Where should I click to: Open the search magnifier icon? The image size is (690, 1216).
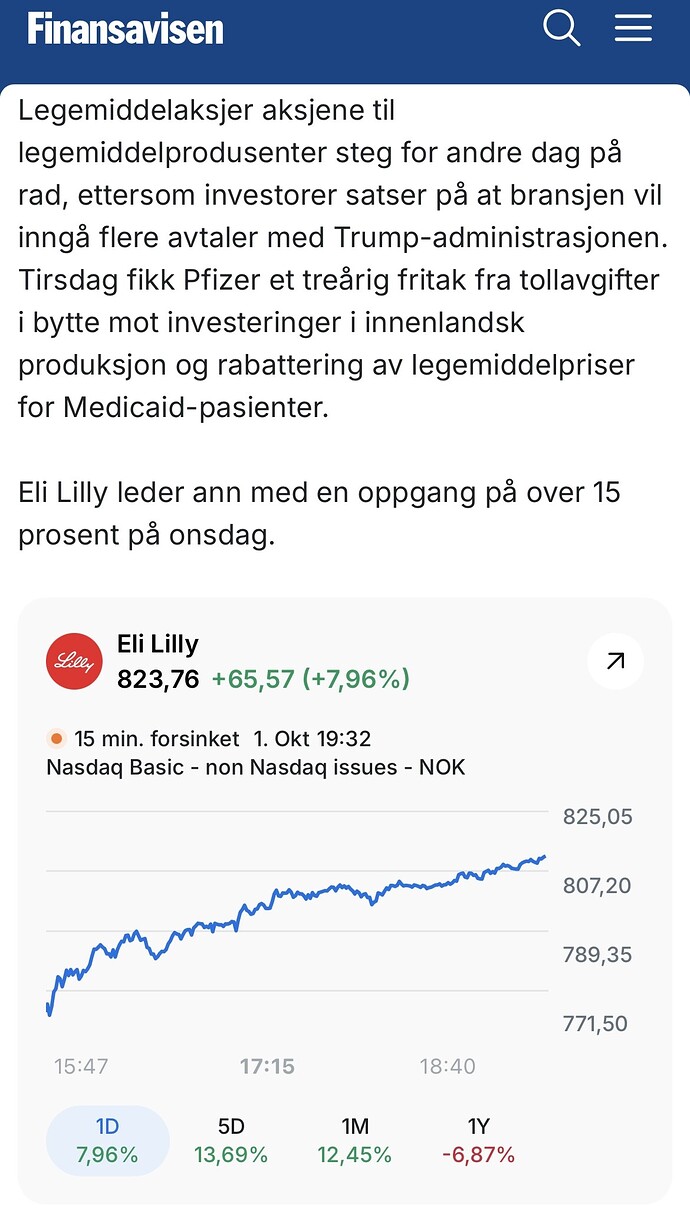click(561, 28)
